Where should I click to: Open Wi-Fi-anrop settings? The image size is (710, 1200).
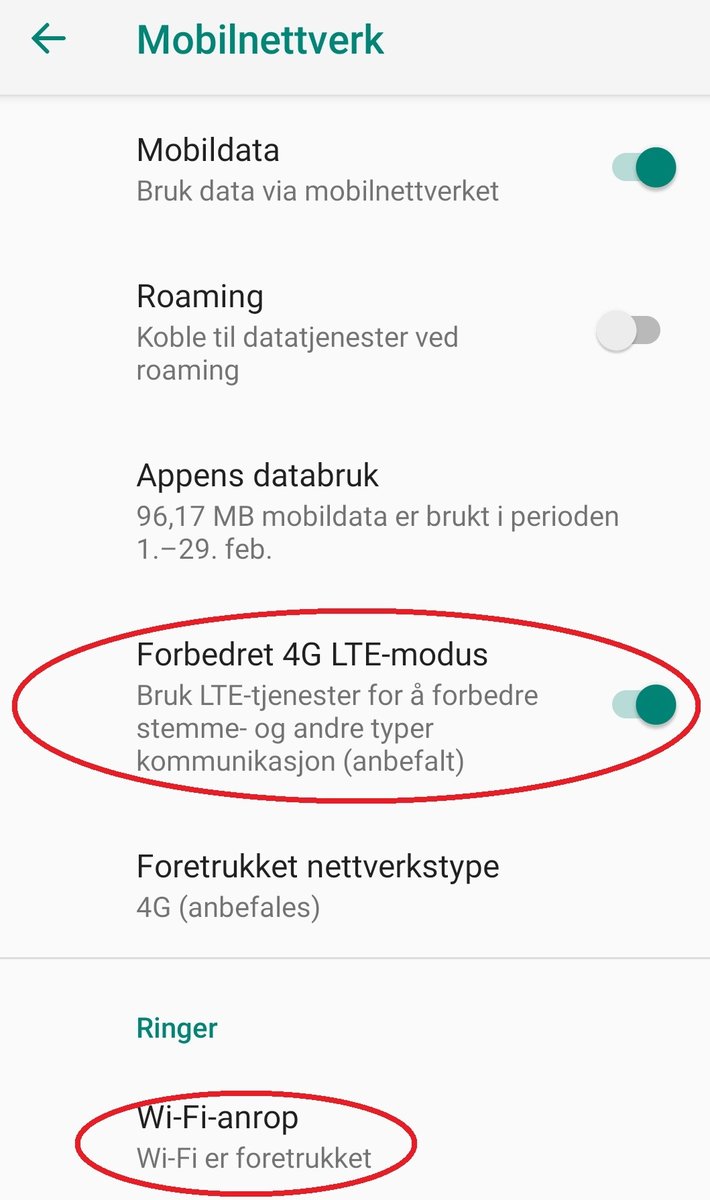click(x=355, y=1135)
